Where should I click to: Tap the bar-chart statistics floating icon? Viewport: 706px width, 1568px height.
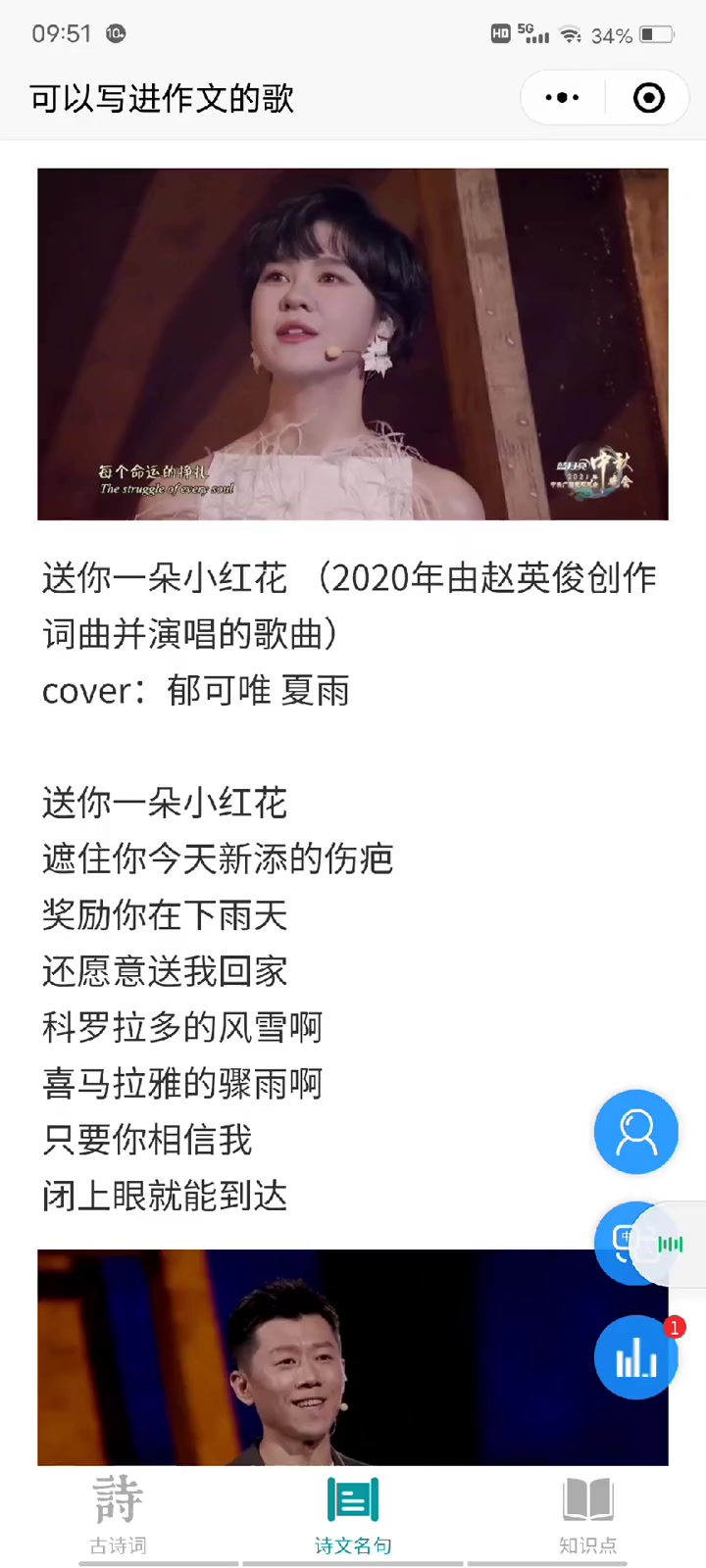click(635, 1357)
